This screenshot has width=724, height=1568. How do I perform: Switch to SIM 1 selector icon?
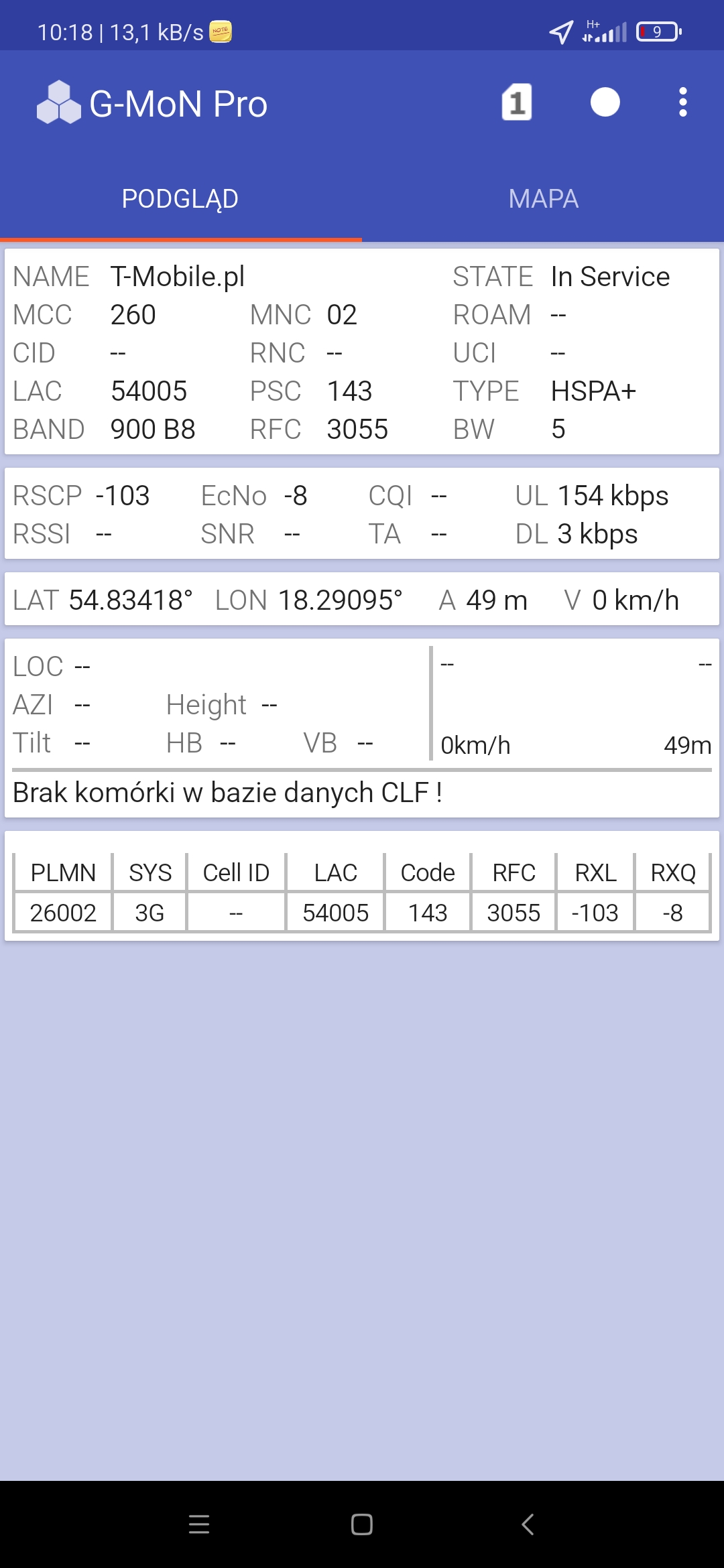tap(516, 103)
